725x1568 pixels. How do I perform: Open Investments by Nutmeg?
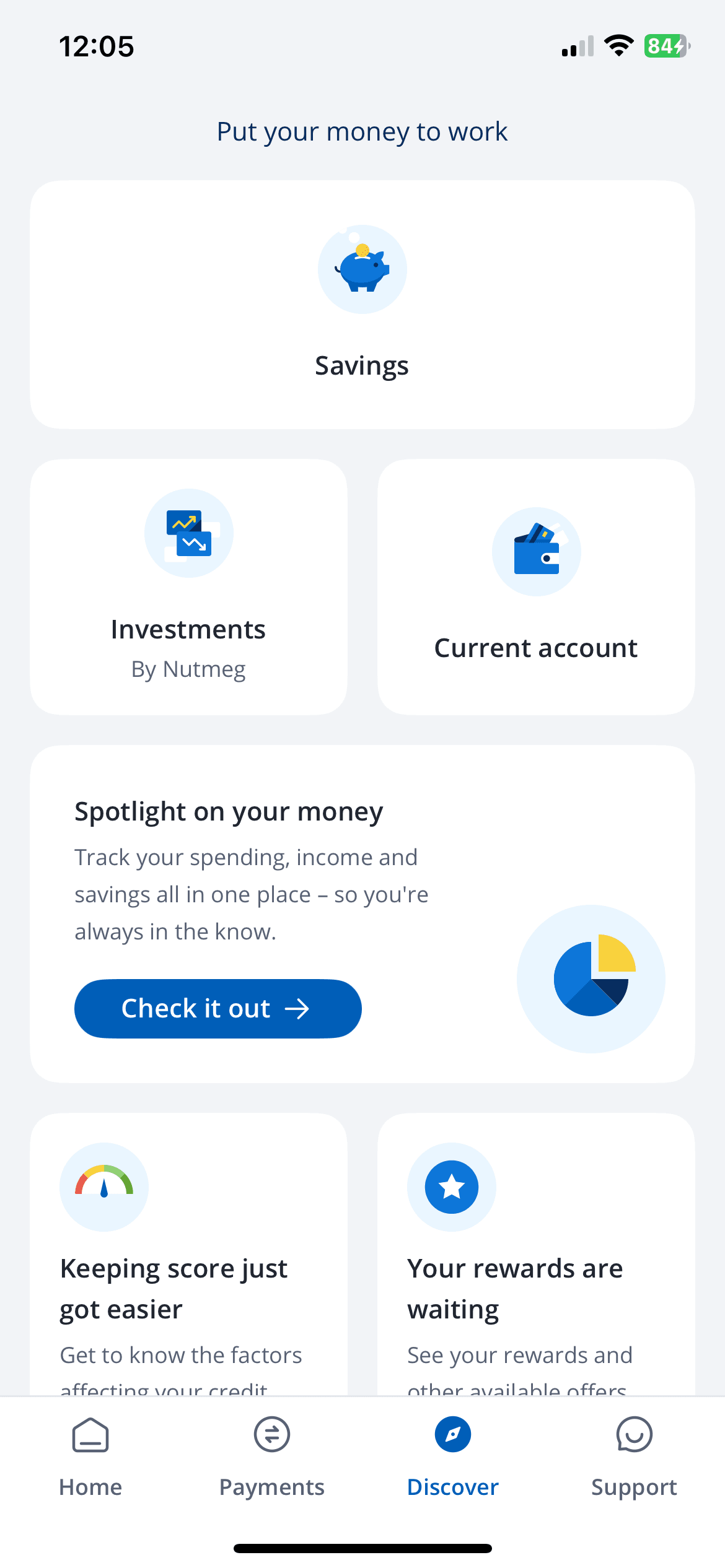point(188,586)
